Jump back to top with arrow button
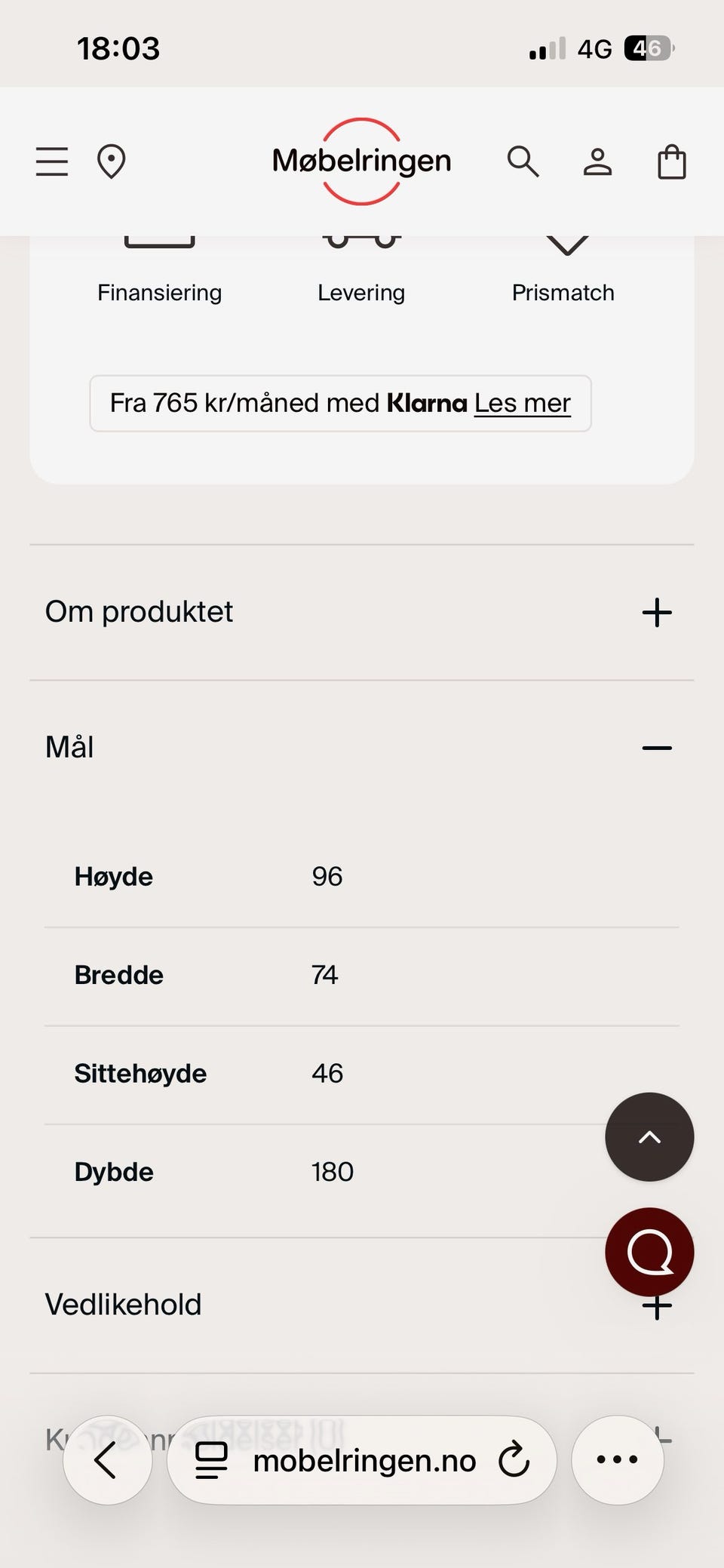Screen dimensions: 724x1568 (649, 1137)
